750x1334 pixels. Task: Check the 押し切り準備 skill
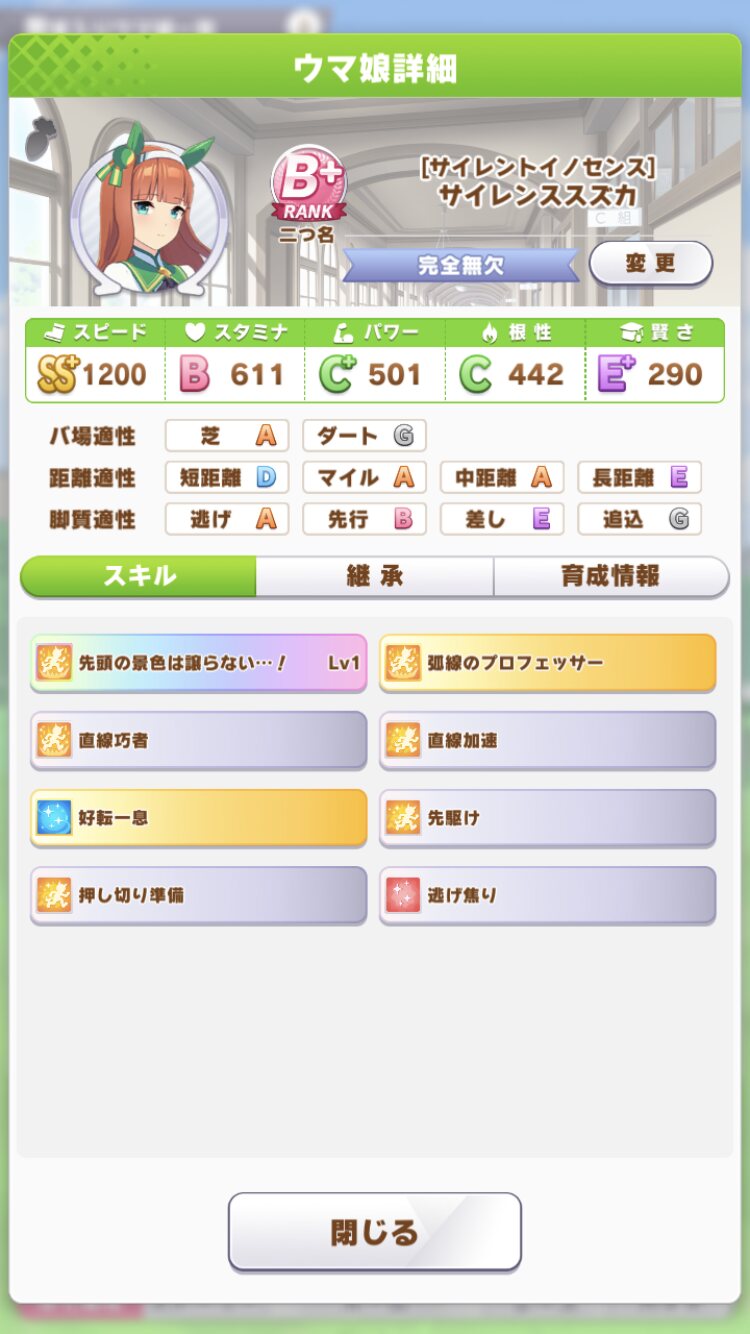click(x=198, y=895)
